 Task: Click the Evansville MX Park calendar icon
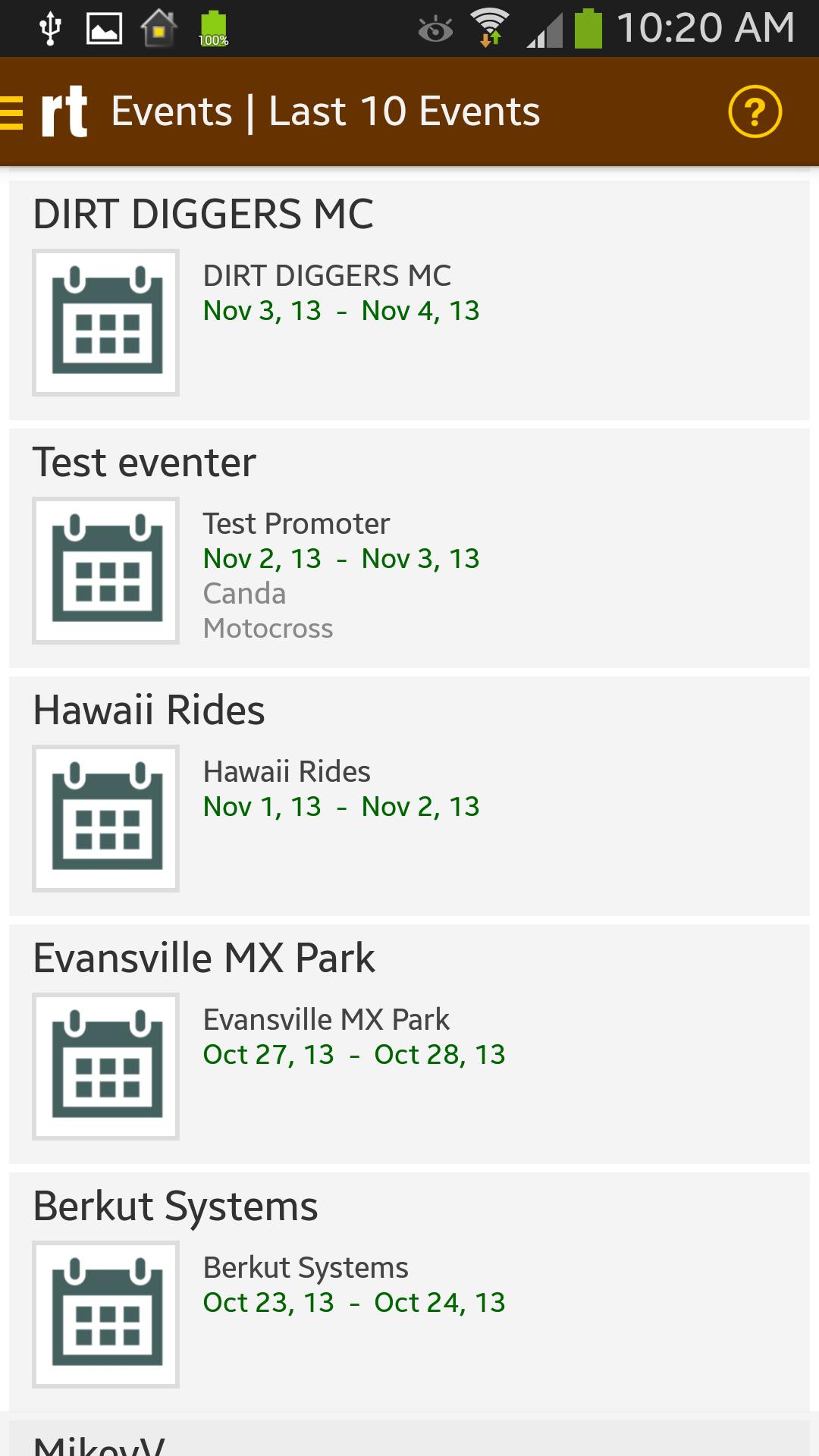tap(105, 1067)
